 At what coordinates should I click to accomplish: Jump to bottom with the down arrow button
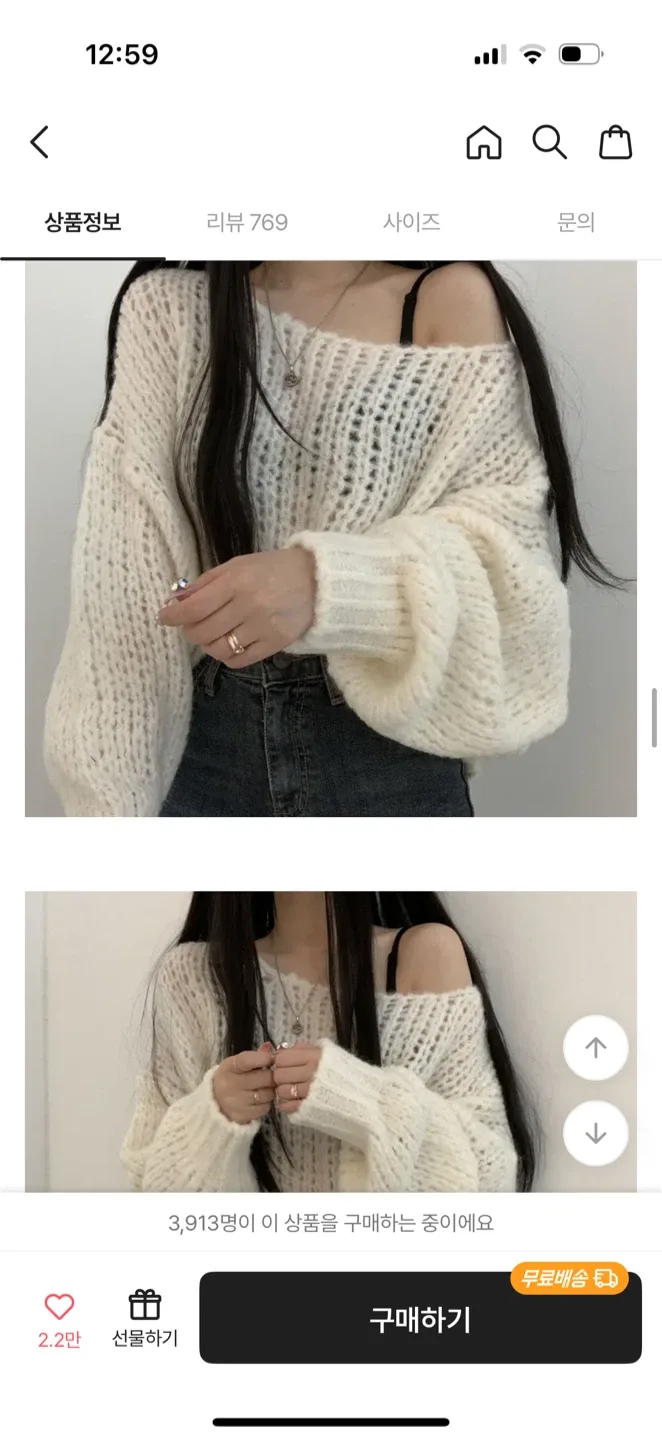coord(596,1134)
